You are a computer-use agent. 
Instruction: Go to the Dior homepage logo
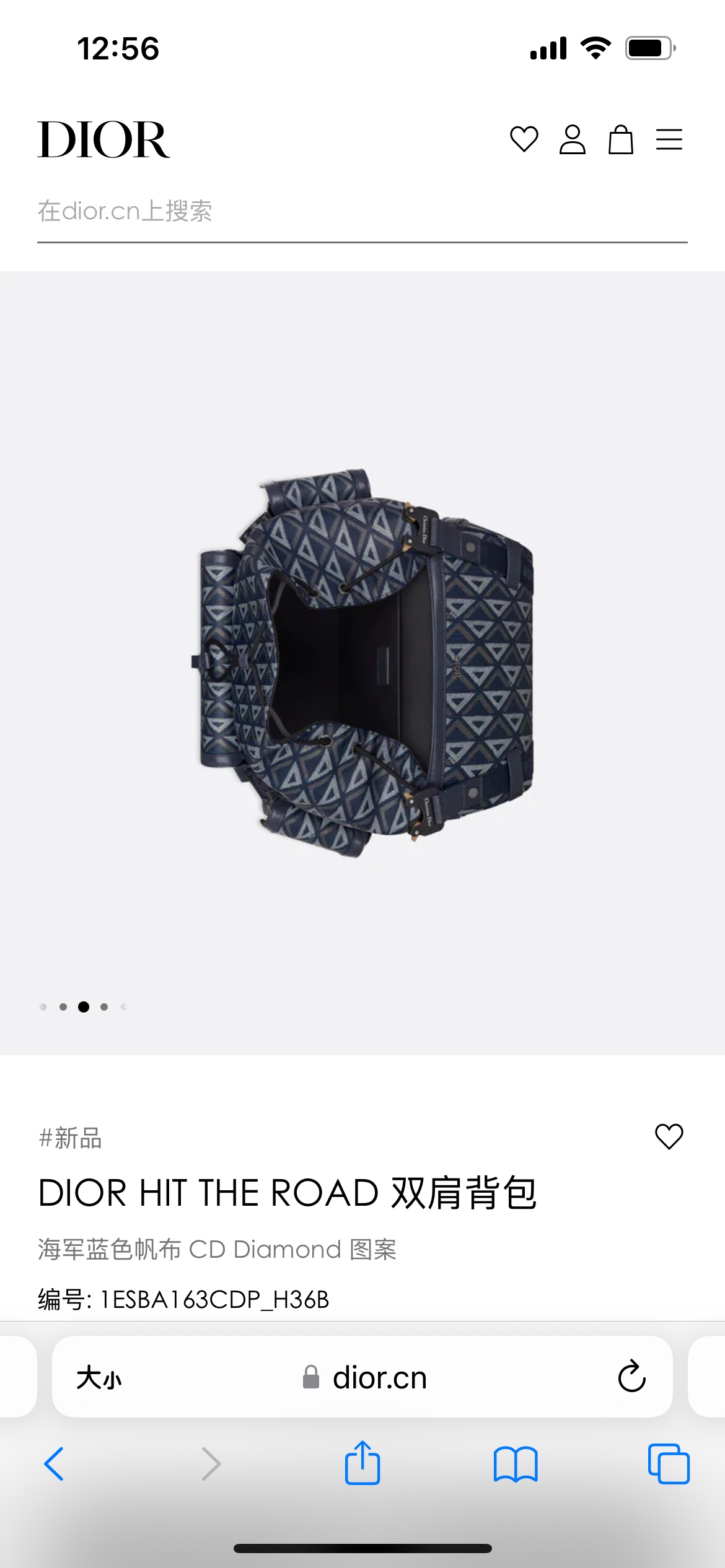(x=103, y=140)
